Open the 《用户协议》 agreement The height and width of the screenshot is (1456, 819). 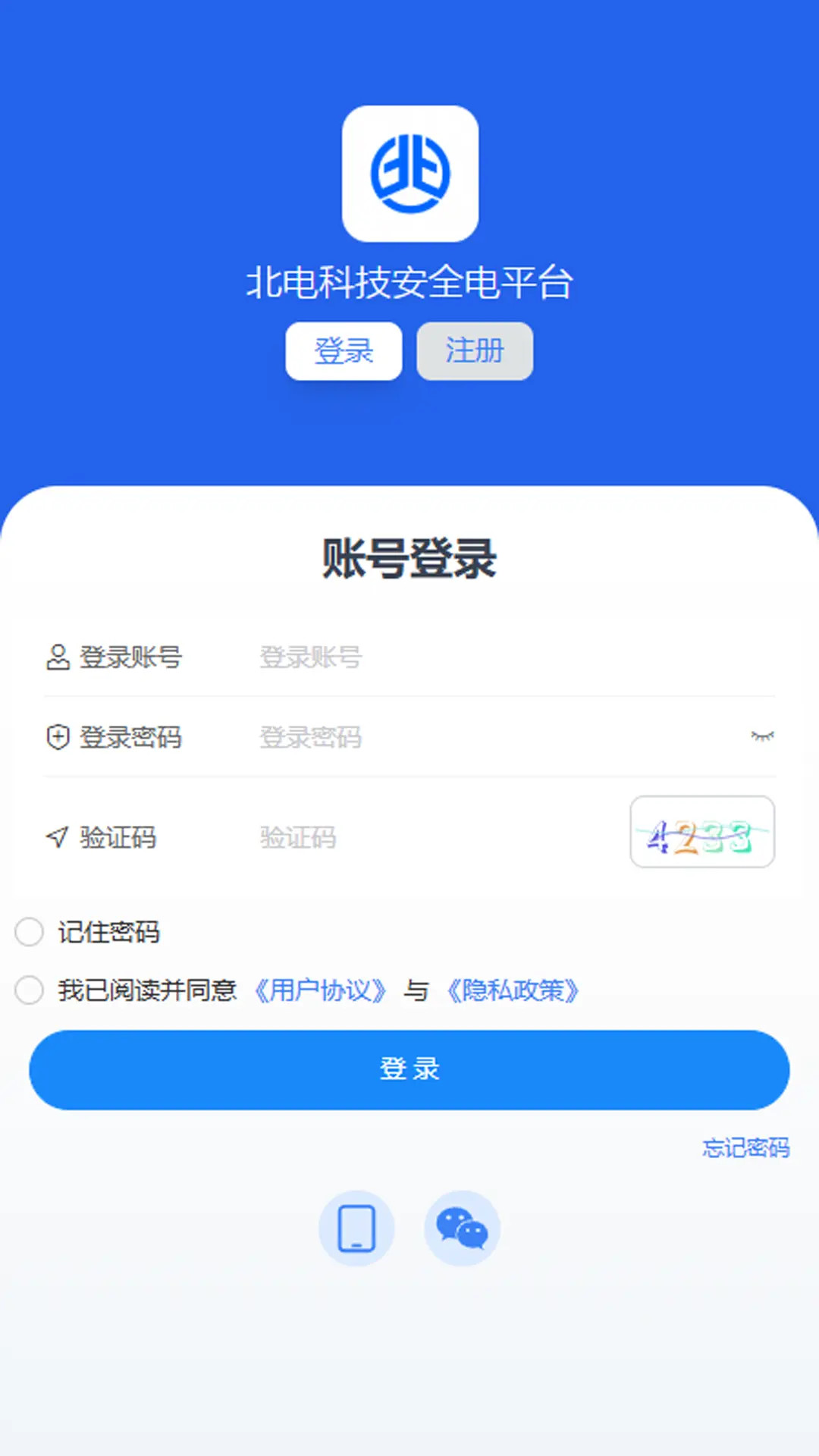[322, 990]
